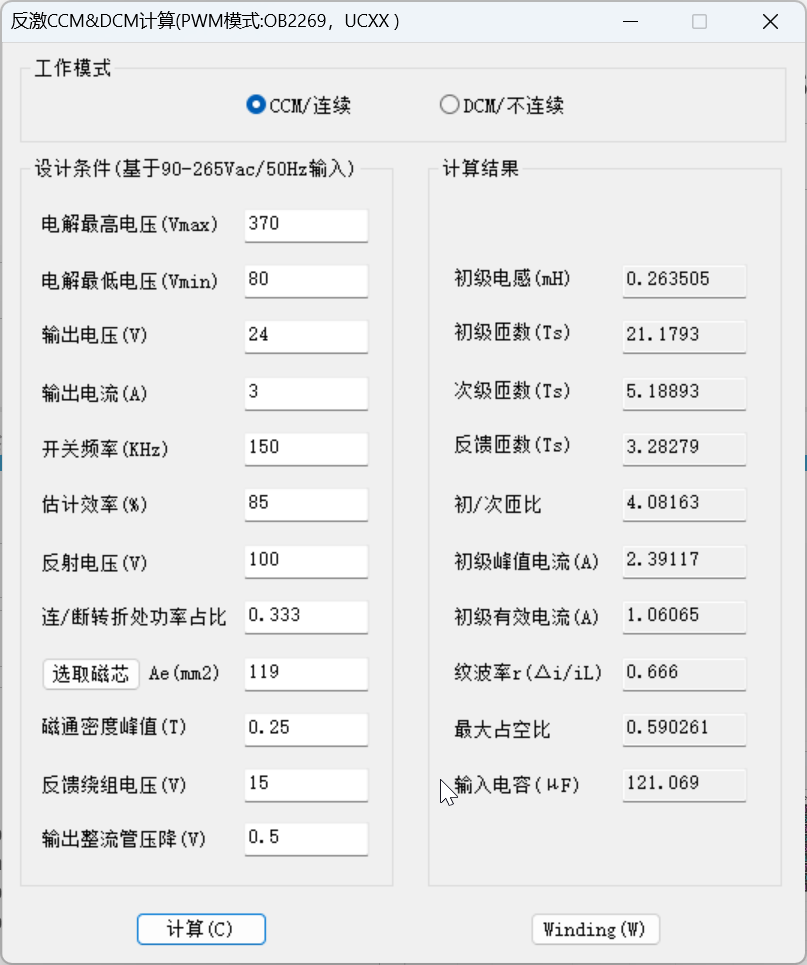Focus the 反射电压(V) input
Screen dimensions: 807x965
(x=306, y=560)
